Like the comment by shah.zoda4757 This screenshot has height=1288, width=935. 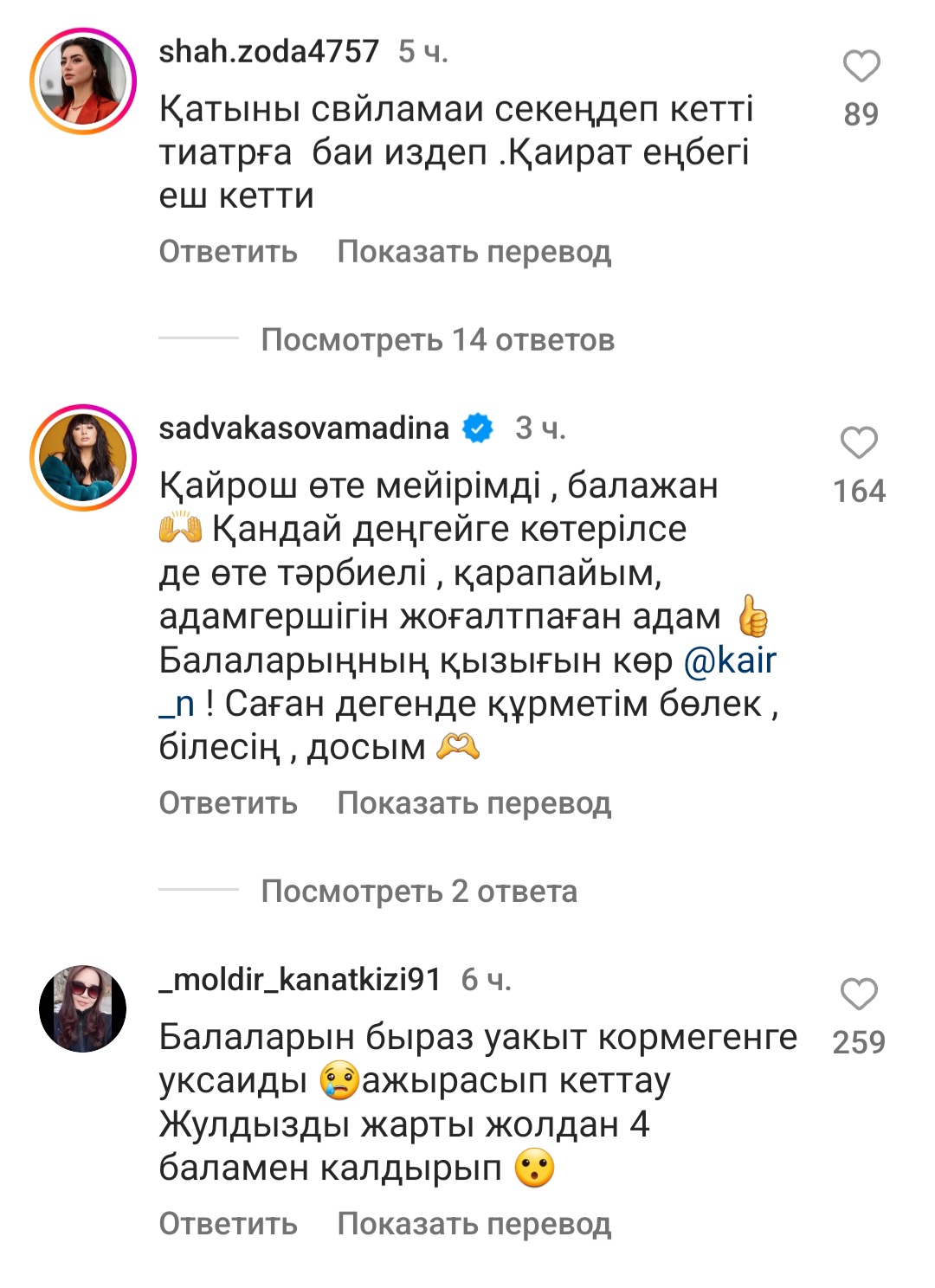click(861, 67)
